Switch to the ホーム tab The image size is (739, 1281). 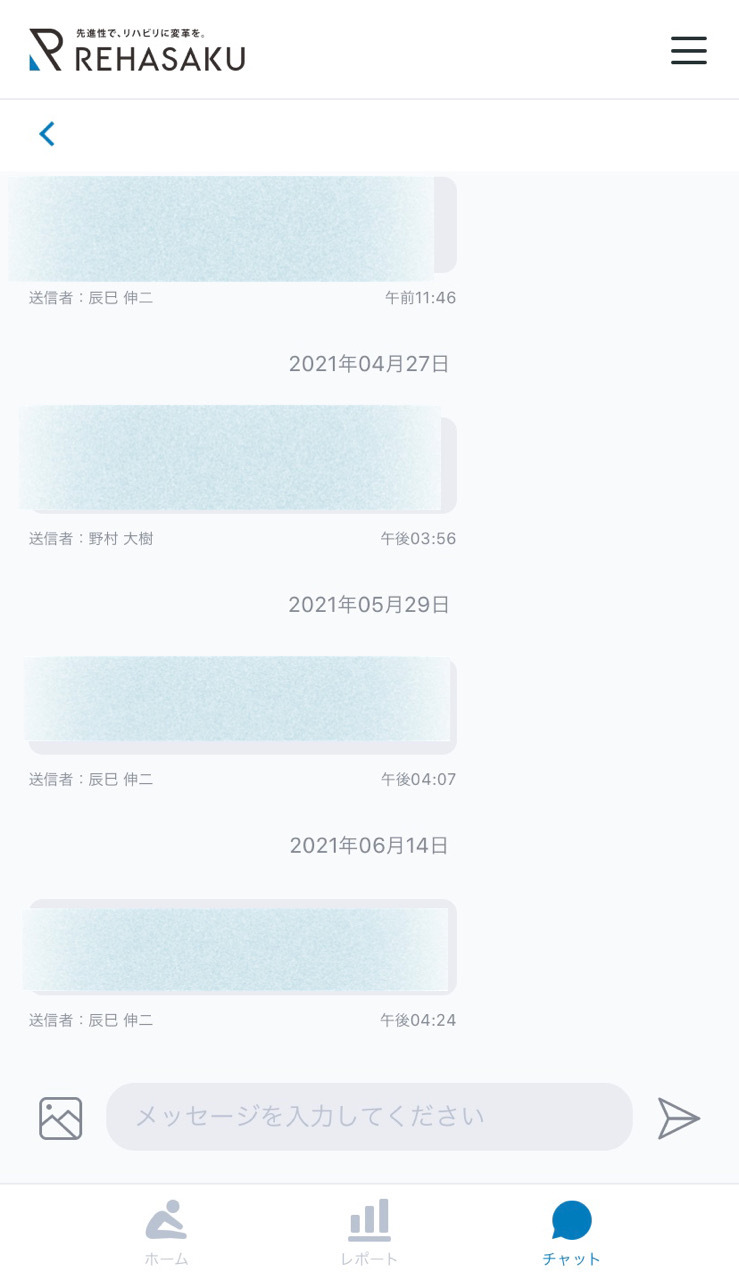pyautogui.click(x=166, y=1233)
